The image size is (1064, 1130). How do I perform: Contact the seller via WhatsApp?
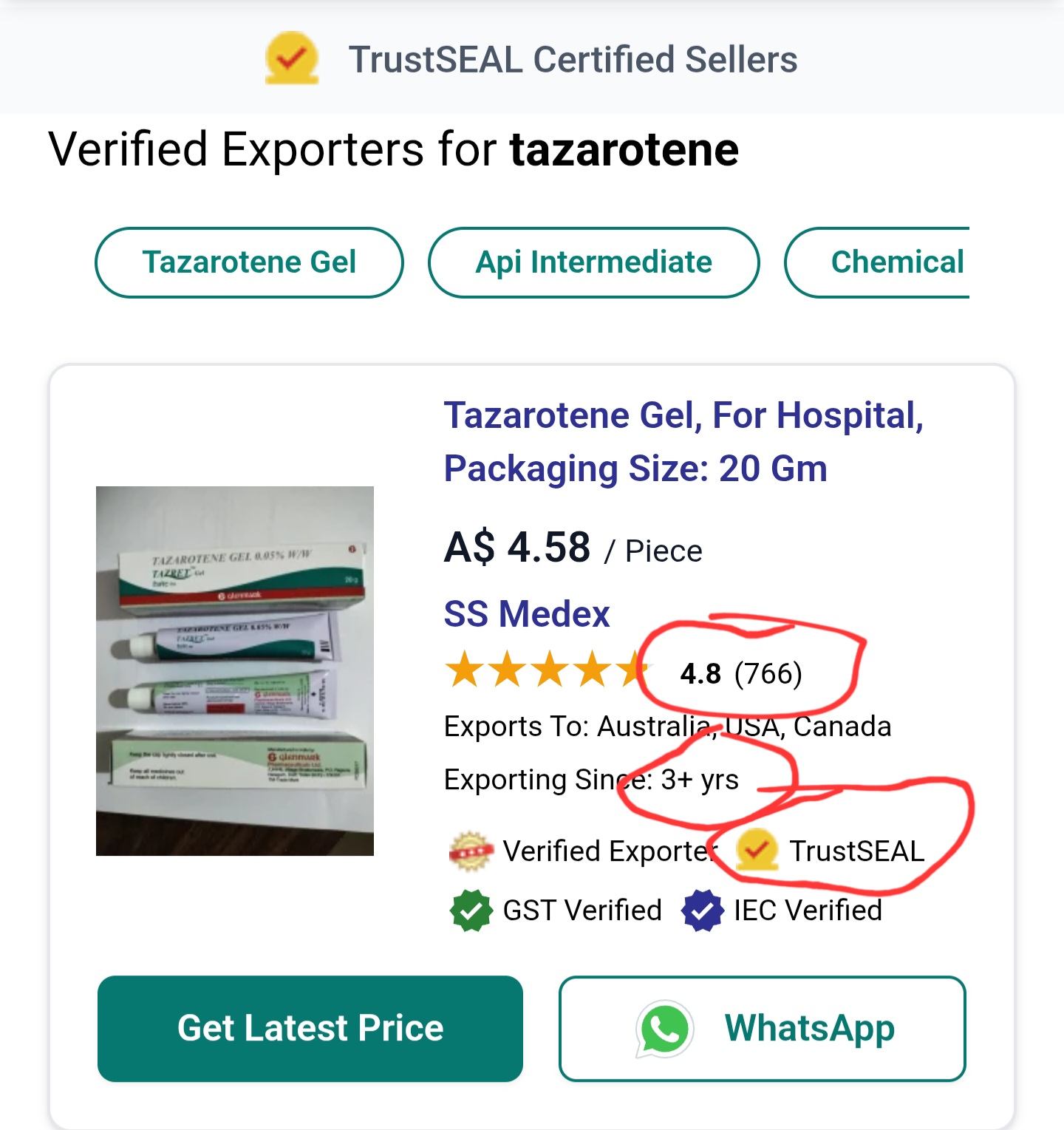[x=762, y=1028]
